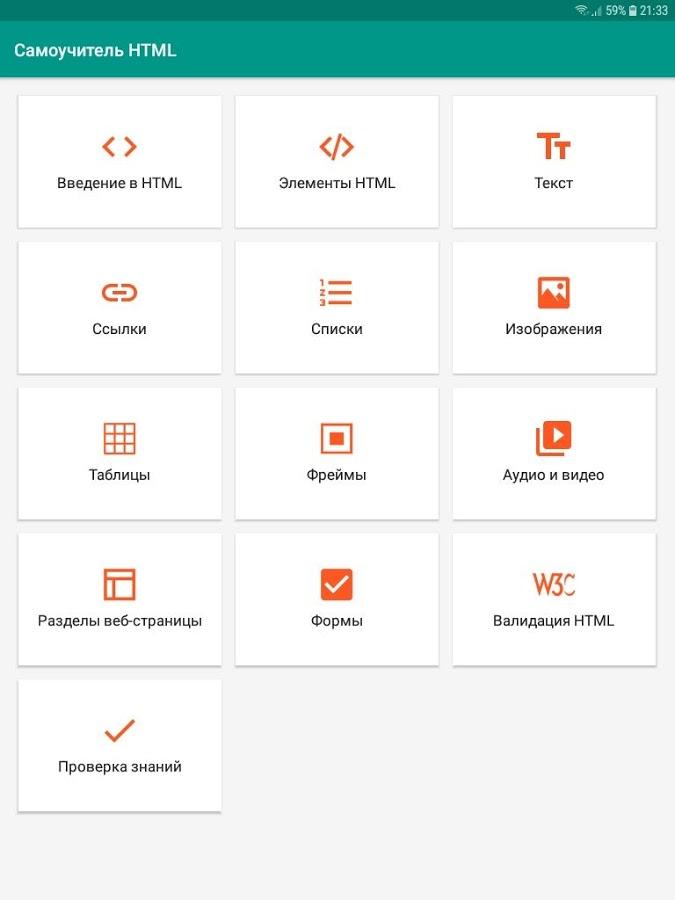
Task: Open the Таблицы section
Action: 119,454
